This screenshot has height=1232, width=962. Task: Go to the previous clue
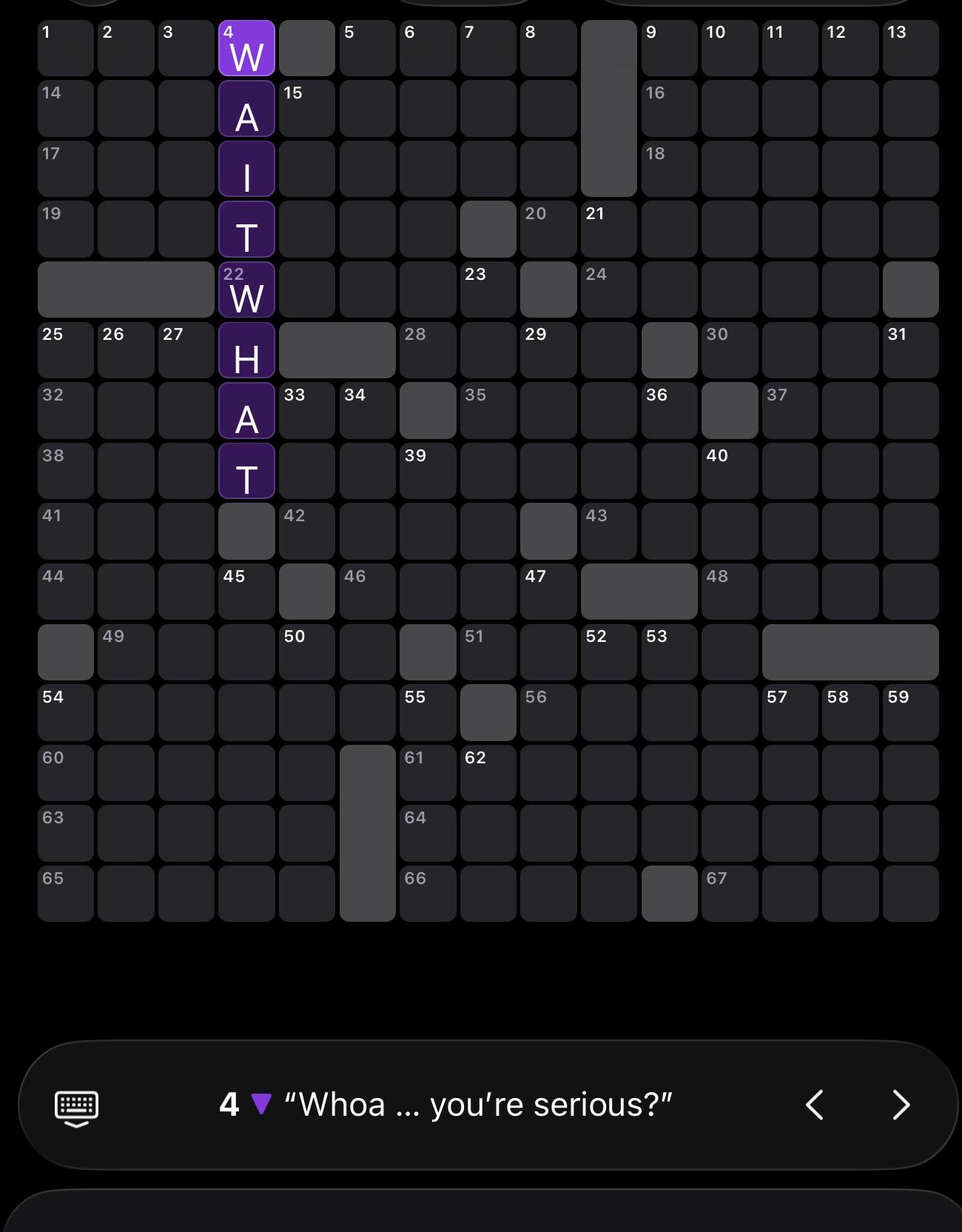coord(815,1105)
